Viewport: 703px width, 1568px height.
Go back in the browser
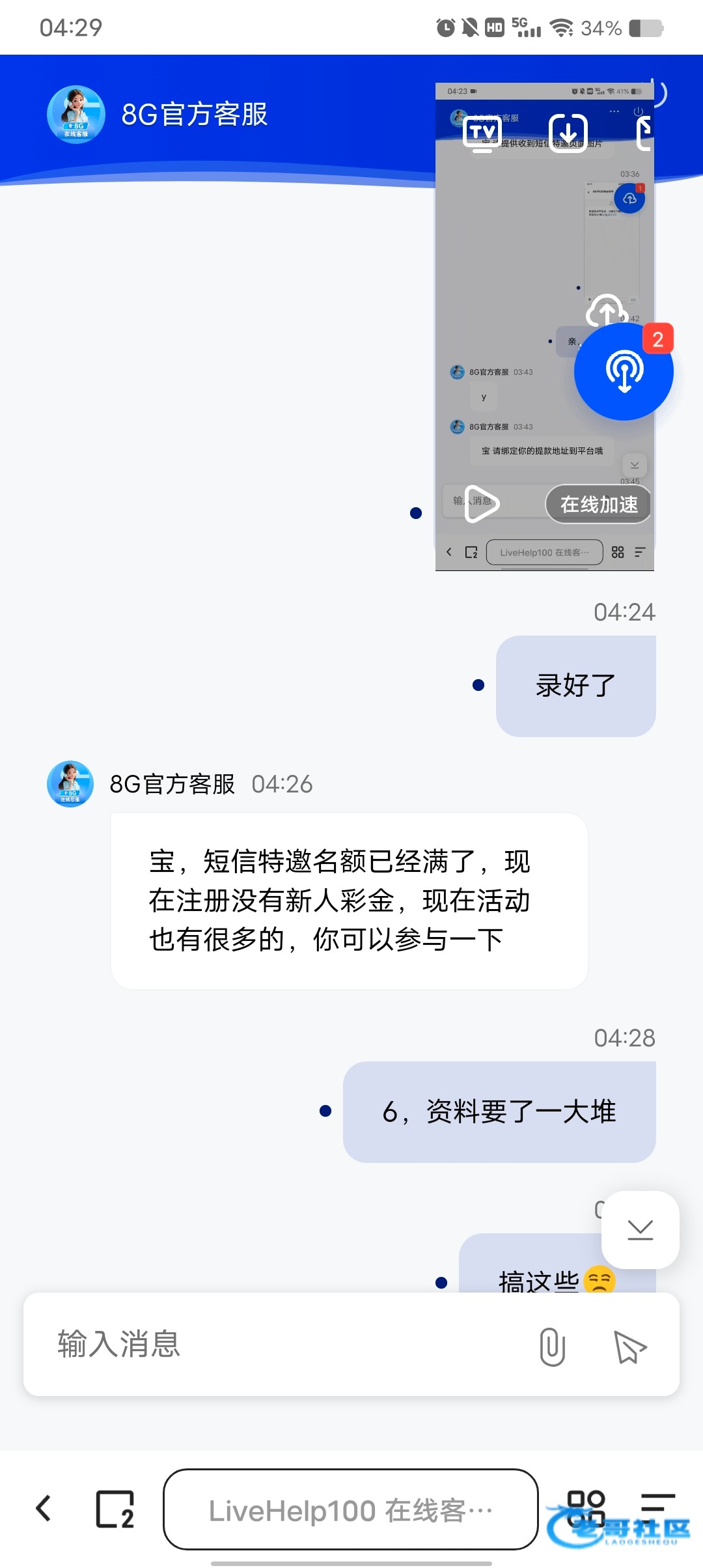point(44,1508)
